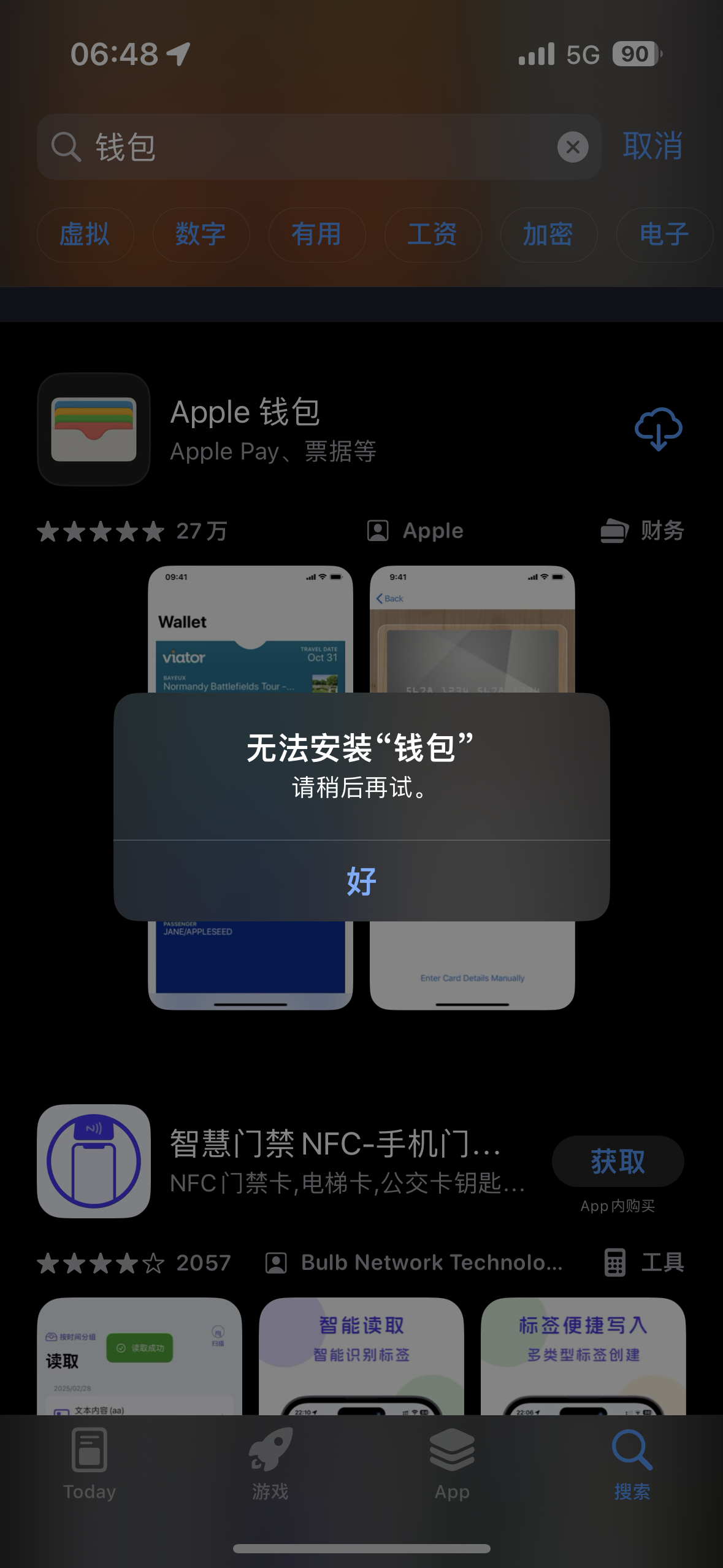Dismiss the alert by tapping 好
The image size is (723, 1568).
[x=361, y=881]
